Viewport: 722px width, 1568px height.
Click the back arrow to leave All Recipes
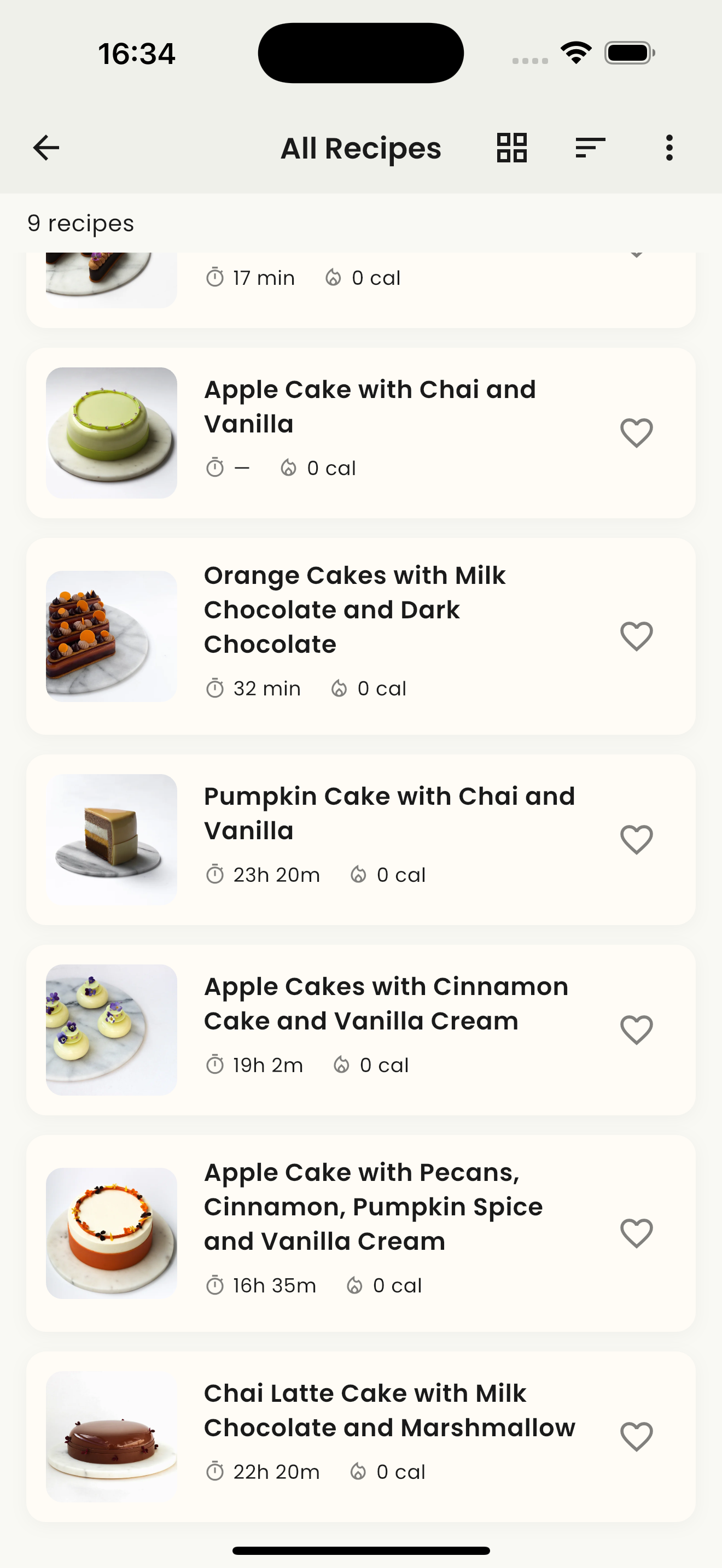point(45,147)
